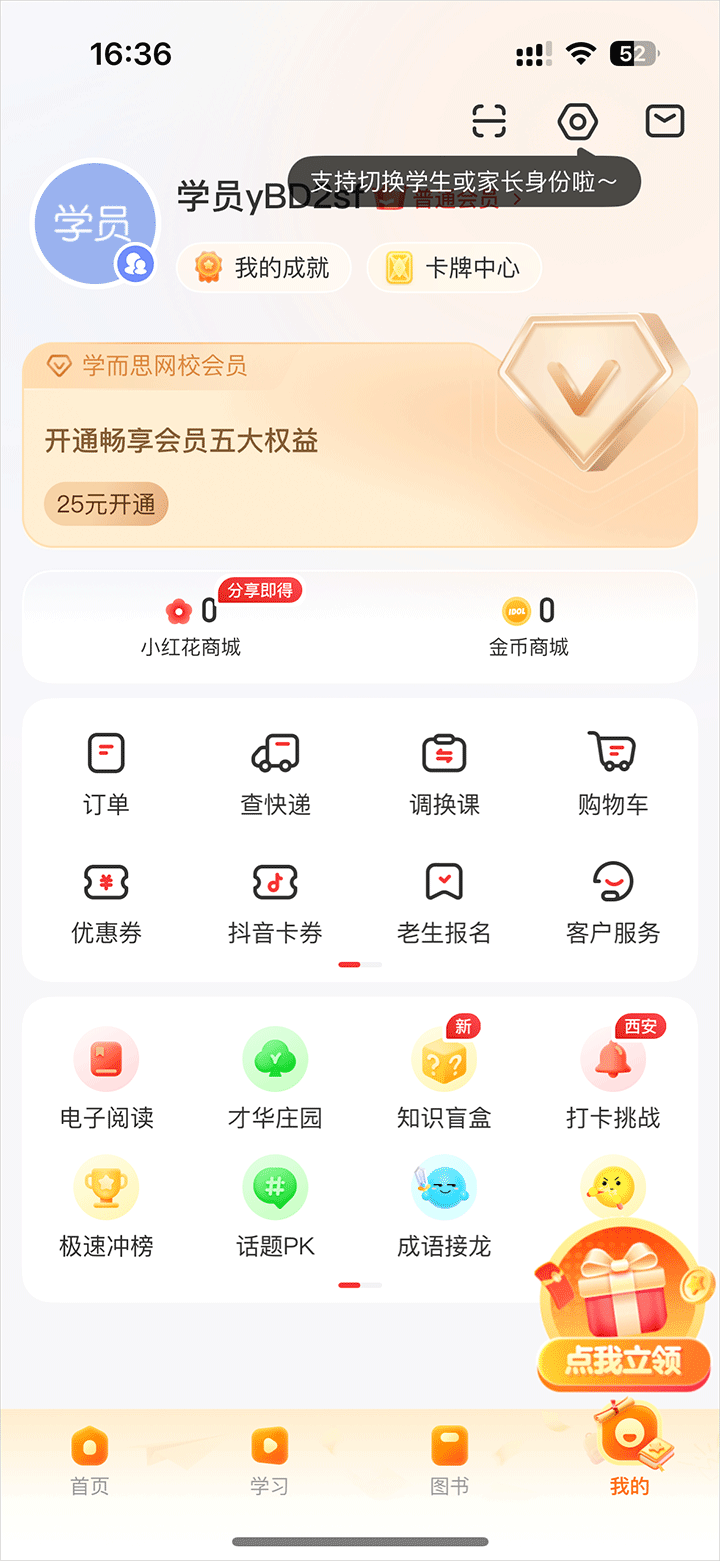720x1561 pixels.
Task: Open 订单 orders
Action: (106, 774)
